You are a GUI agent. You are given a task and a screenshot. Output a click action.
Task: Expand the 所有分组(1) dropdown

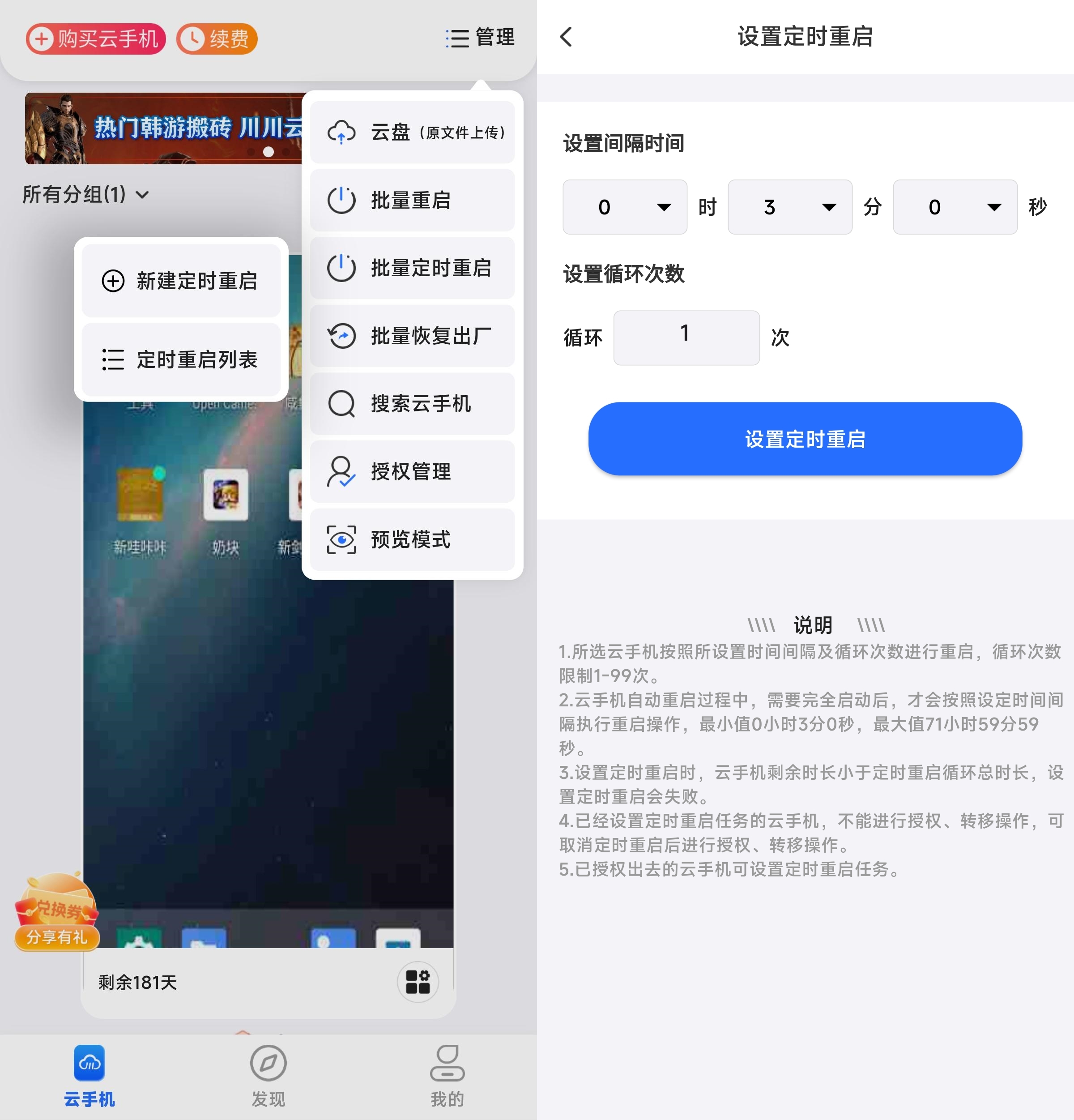click(x=85, y=194)
